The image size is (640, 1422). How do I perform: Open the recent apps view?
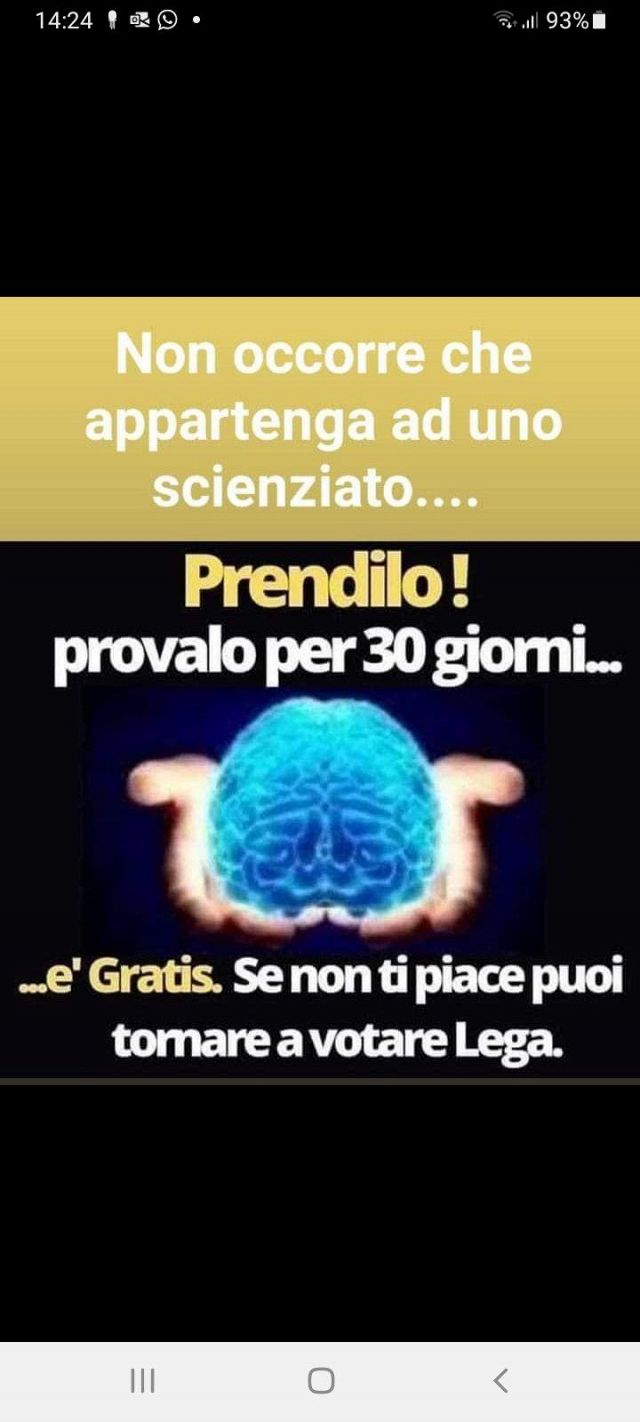coord(142,1381)
